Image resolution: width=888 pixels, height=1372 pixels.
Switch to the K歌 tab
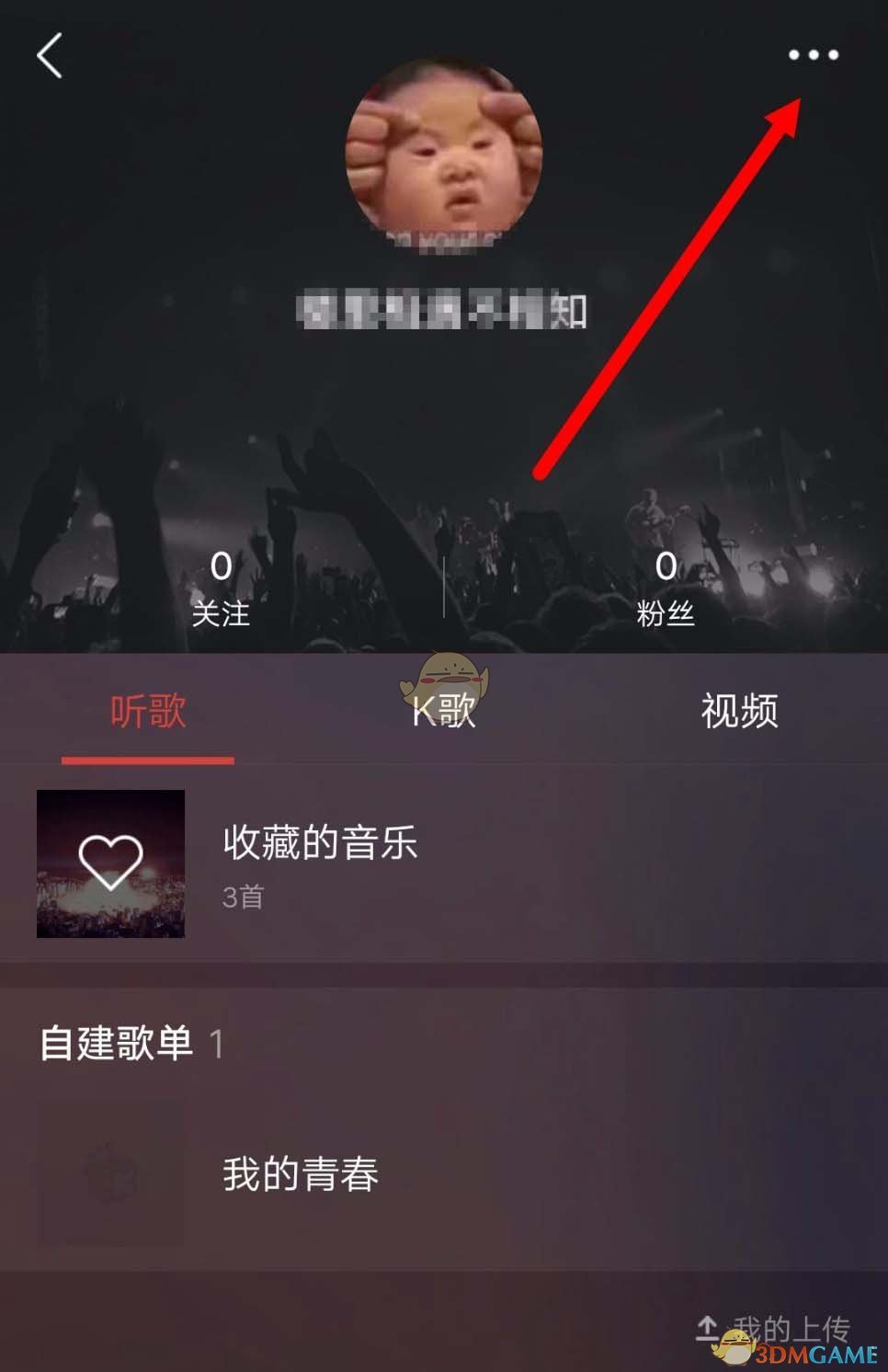pos(443,711)
